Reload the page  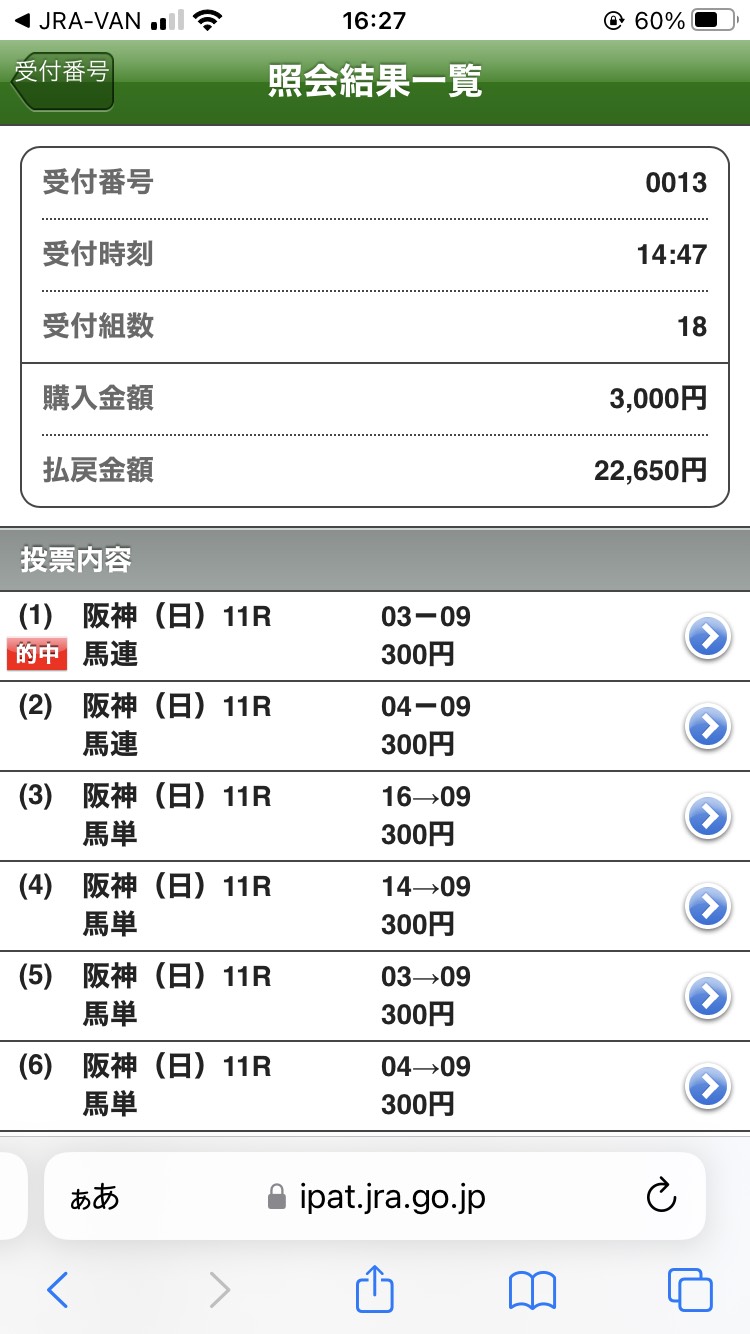coord(662,1196)
